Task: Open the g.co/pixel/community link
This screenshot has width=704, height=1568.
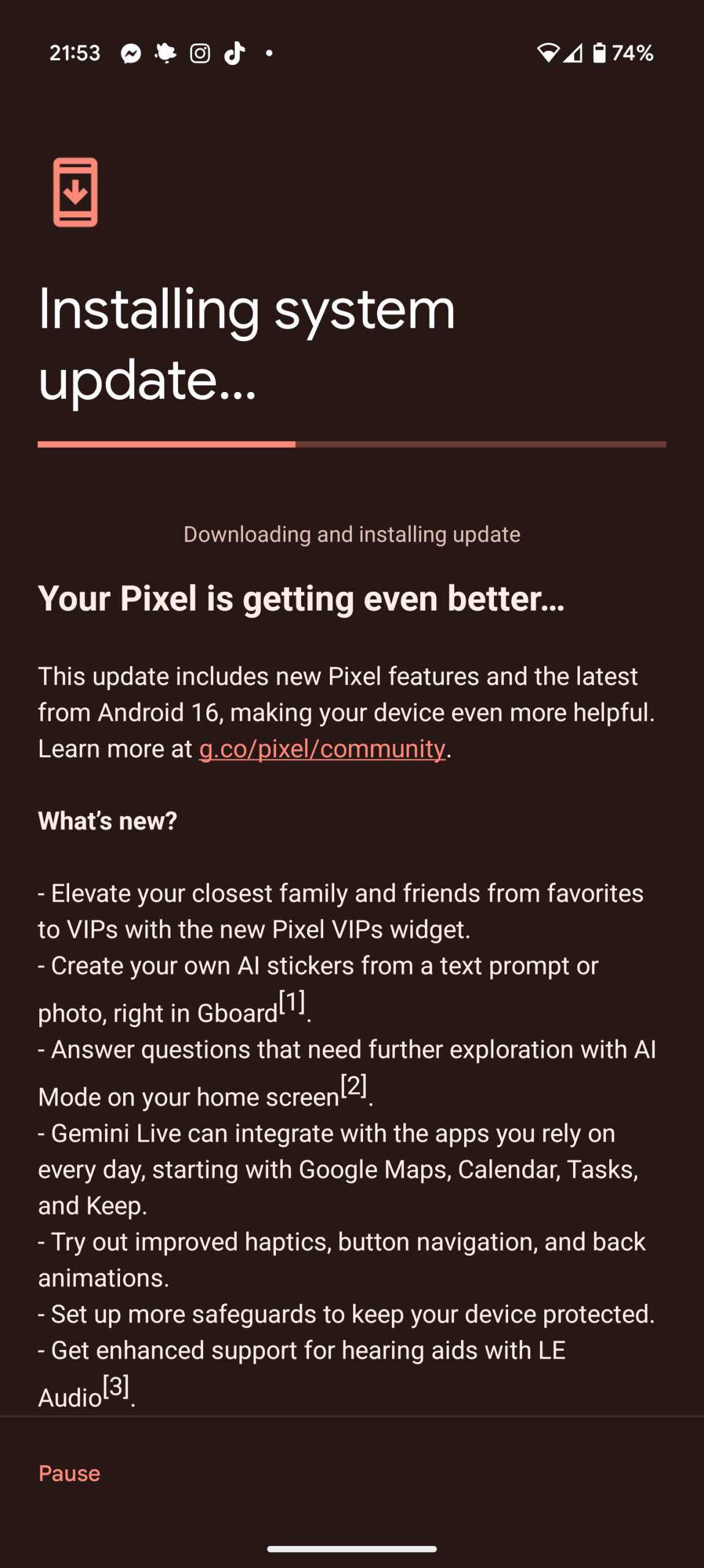Action: pos(322,748)
